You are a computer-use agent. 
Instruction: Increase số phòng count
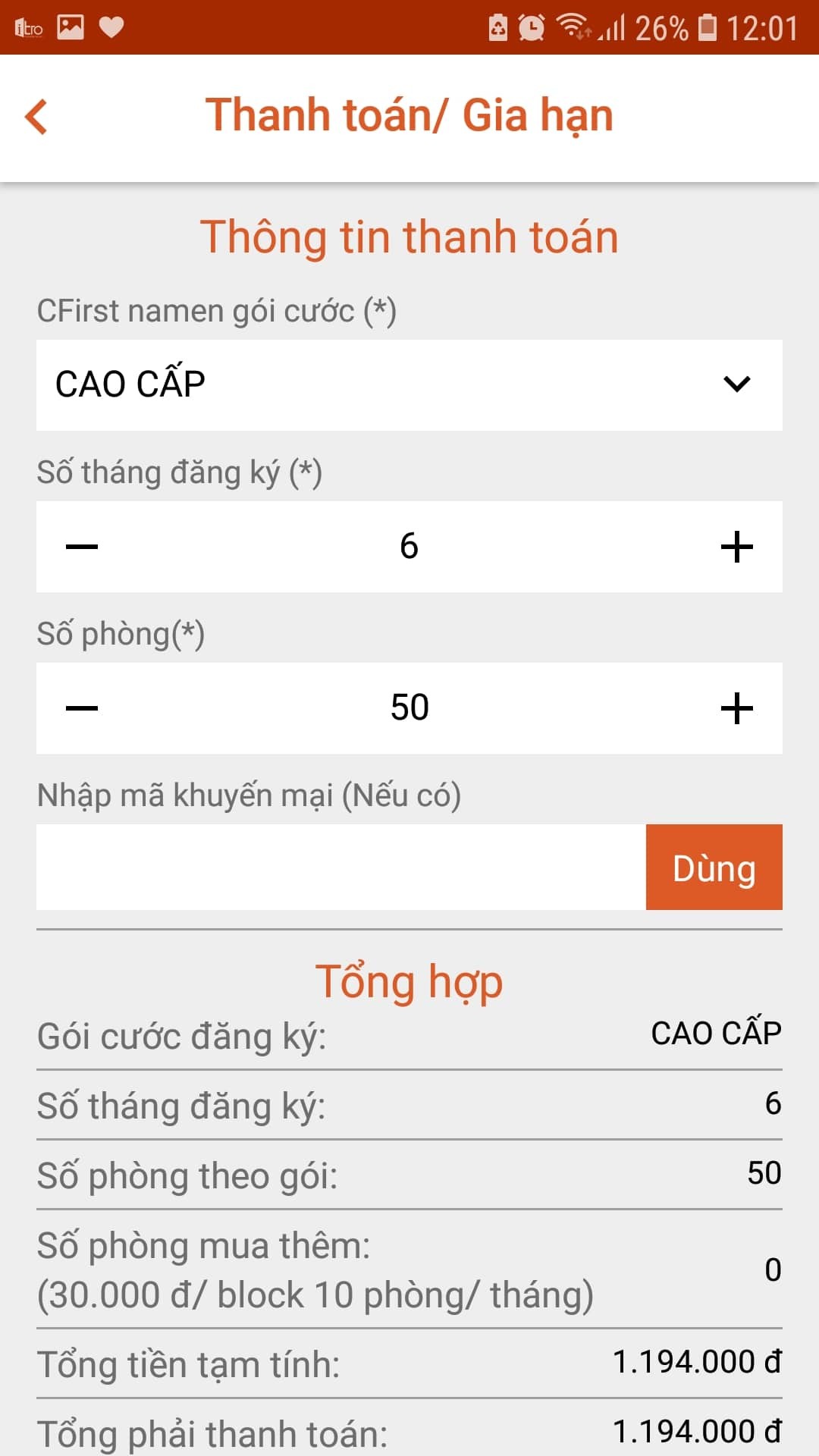(x=736, y=708)
